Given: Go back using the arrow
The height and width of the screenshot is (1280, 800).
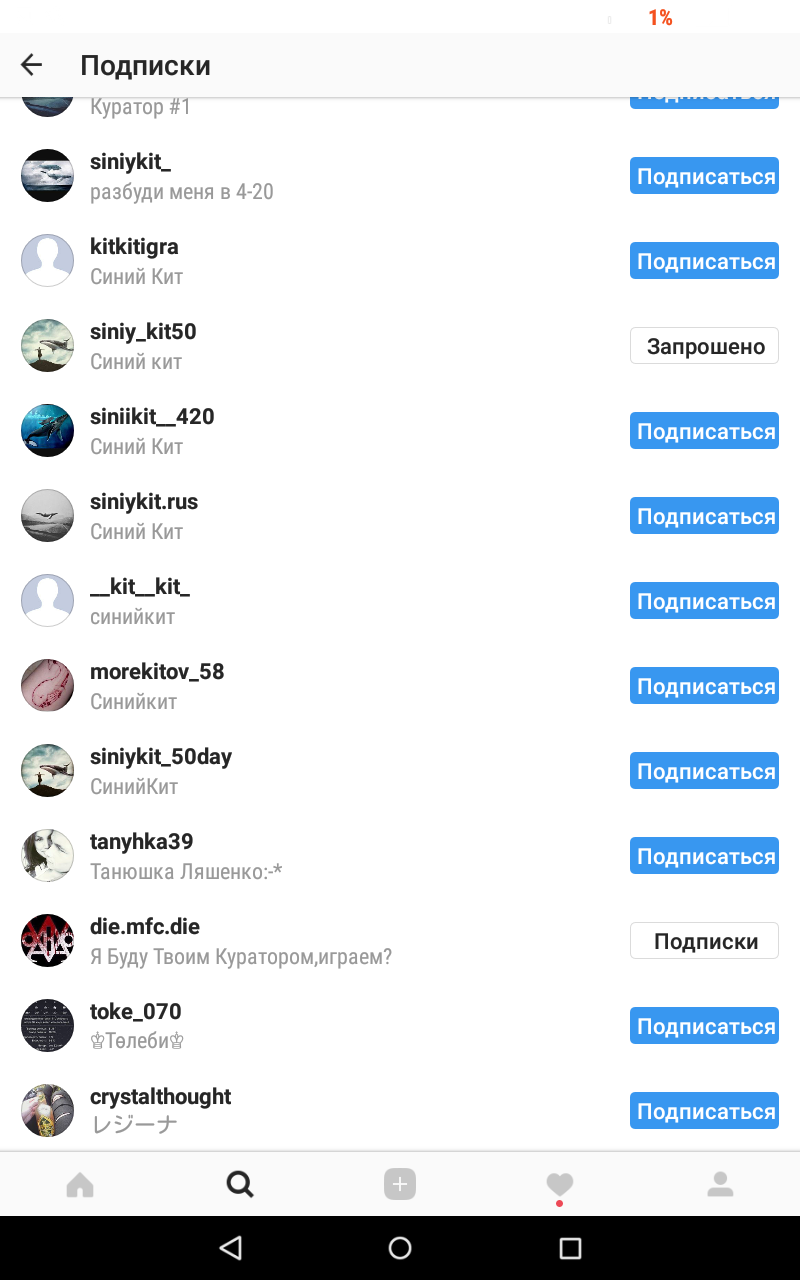Looking at the screenshot, I should 32,65.
